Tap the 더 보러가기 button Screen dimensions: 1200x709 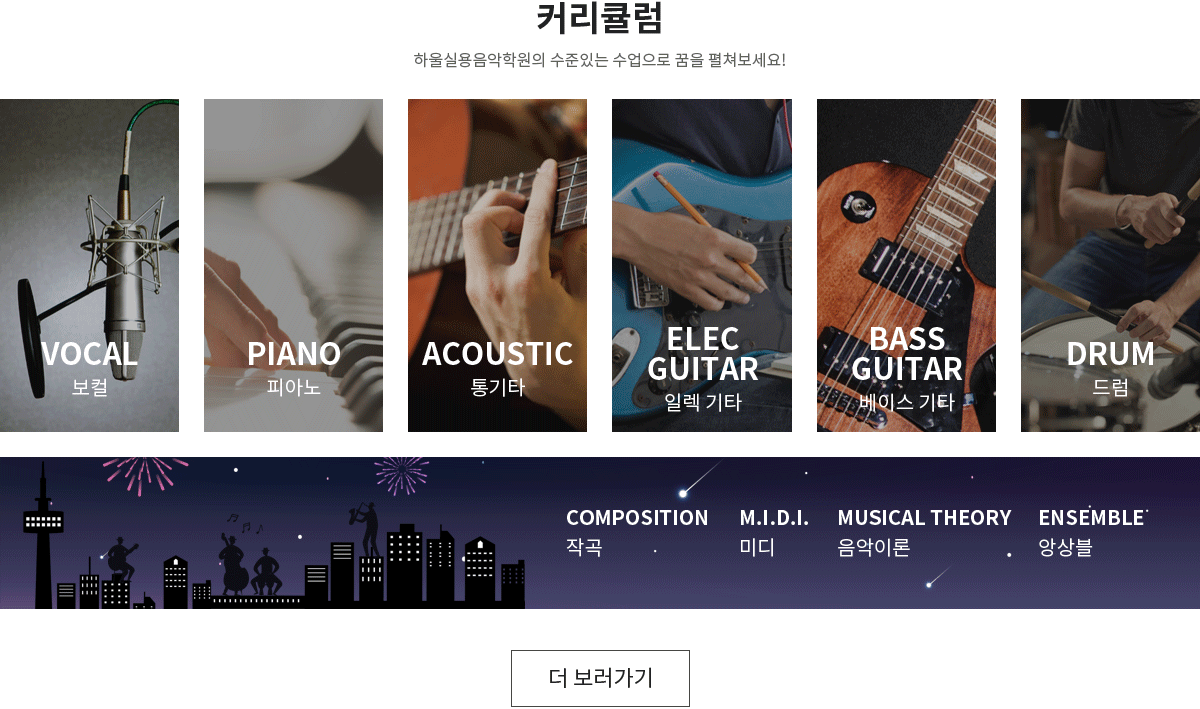click(600, 678)
